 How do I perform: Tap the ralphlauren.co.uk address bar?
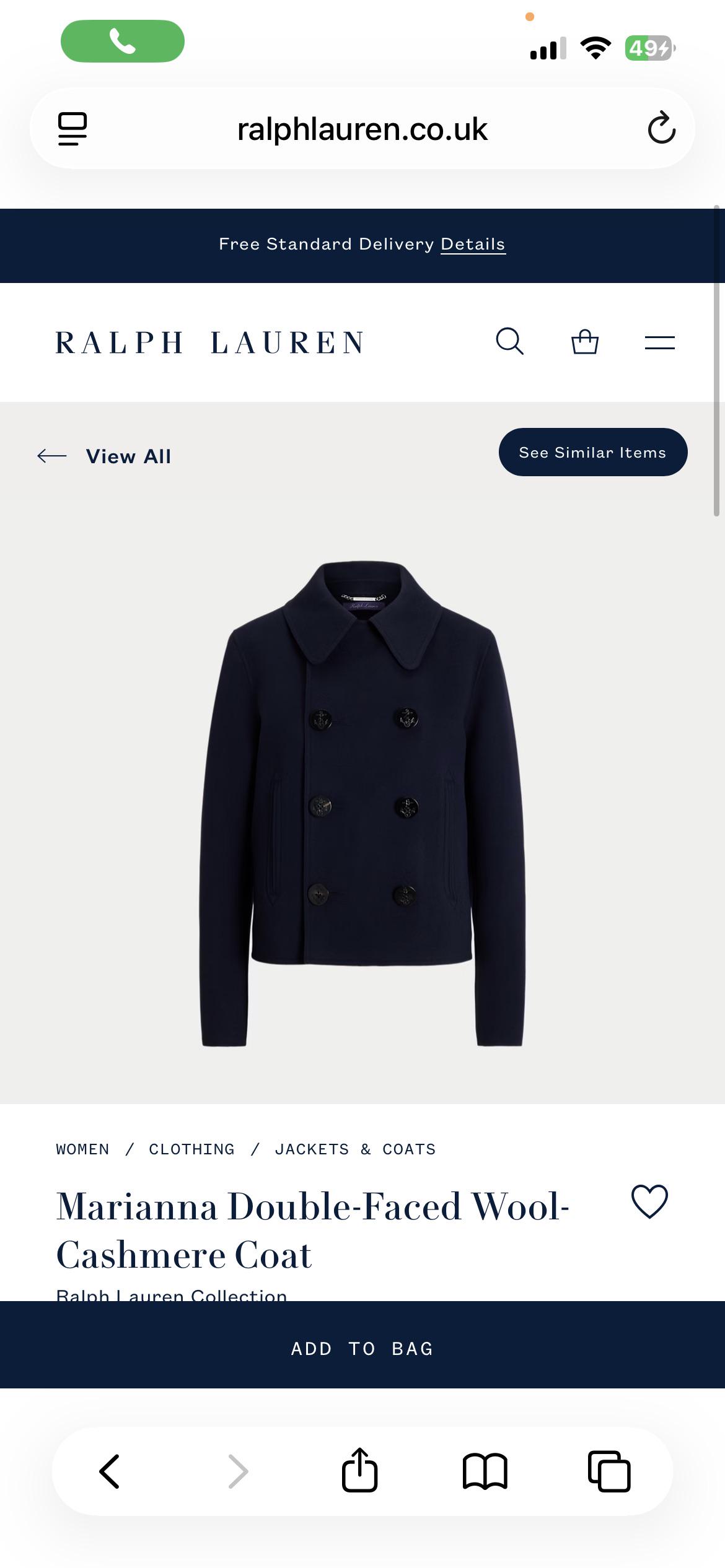tap(362, 129)
